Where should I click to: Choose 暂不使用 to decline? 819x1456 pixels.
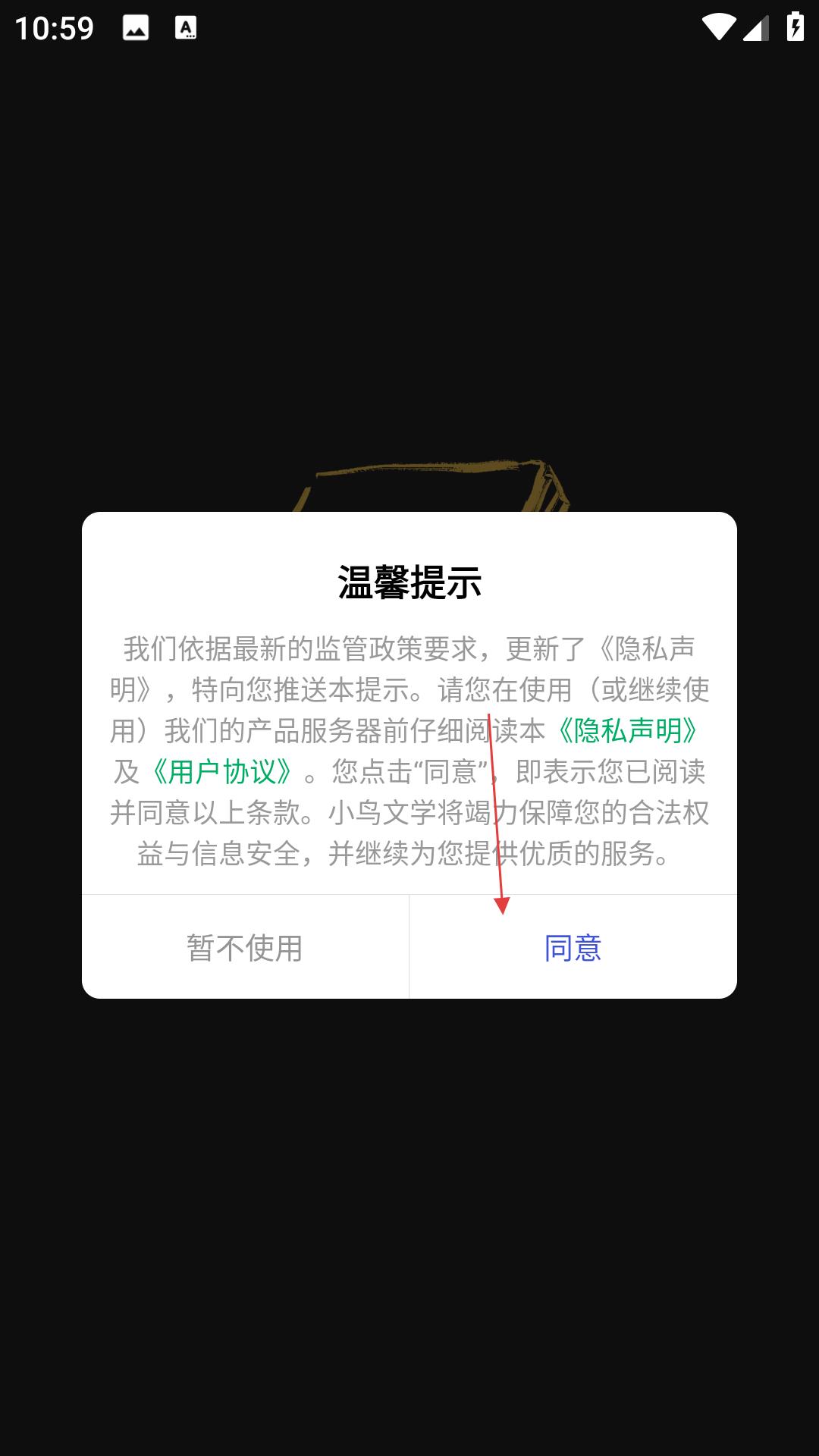point(245,948)
